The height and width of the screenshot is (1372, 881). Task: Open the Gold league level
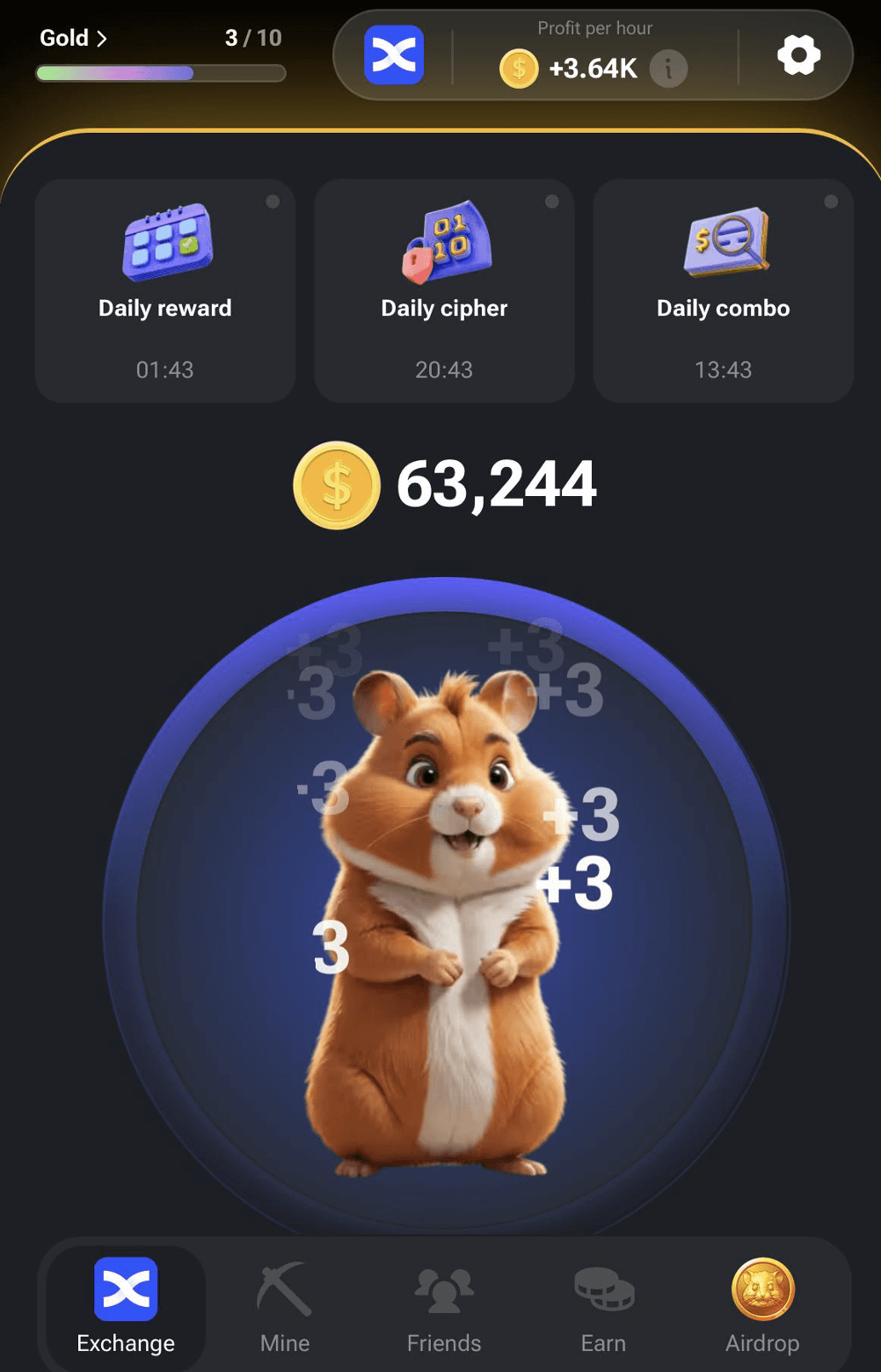point(74,38)
